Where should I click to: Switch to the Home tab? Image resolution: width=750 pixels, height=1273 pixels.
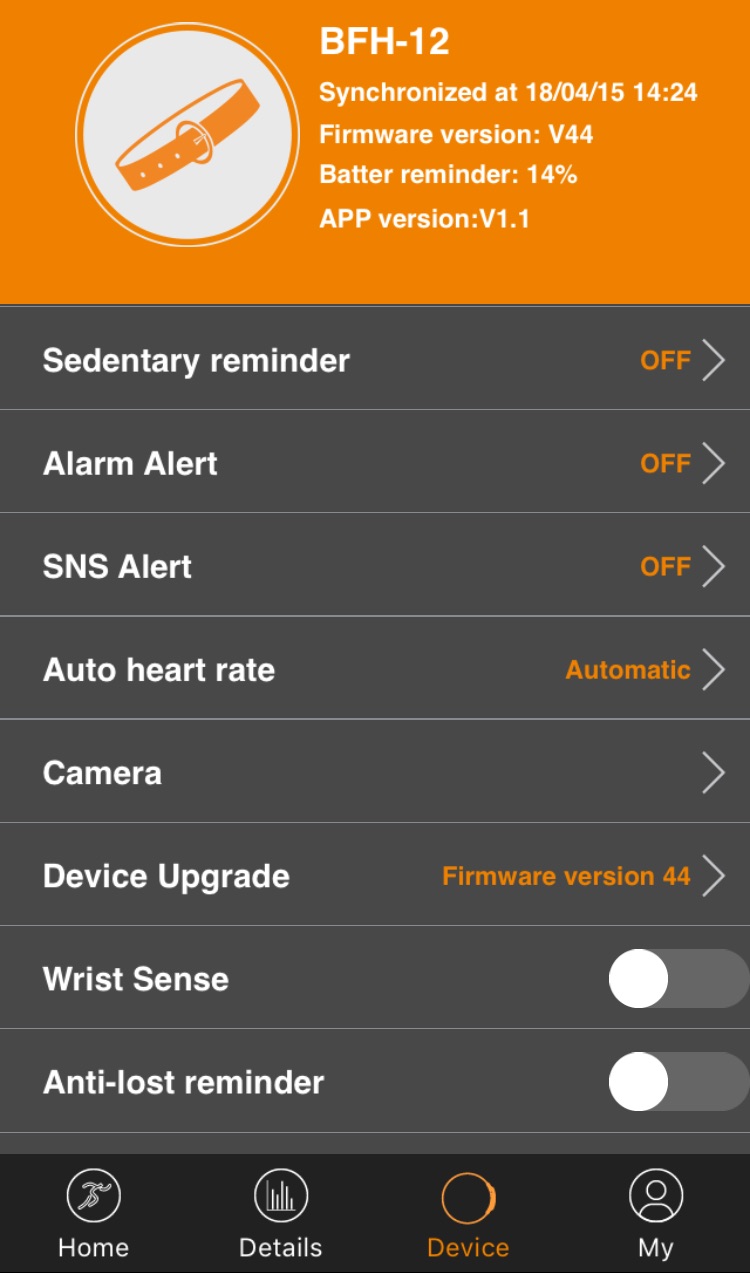94,1214
